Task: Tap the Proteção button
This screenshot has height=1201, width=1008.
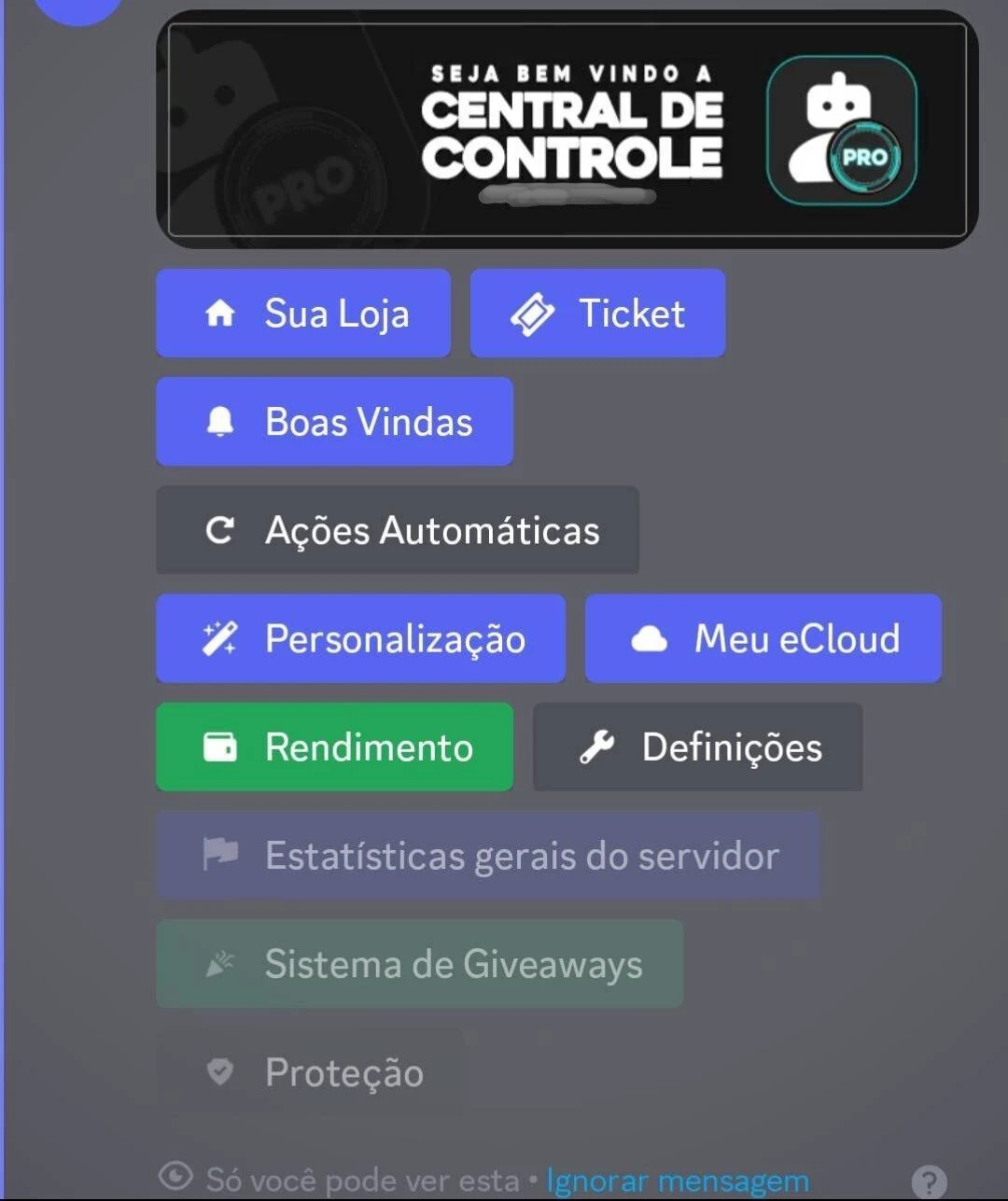Action: pos(310,1072)
